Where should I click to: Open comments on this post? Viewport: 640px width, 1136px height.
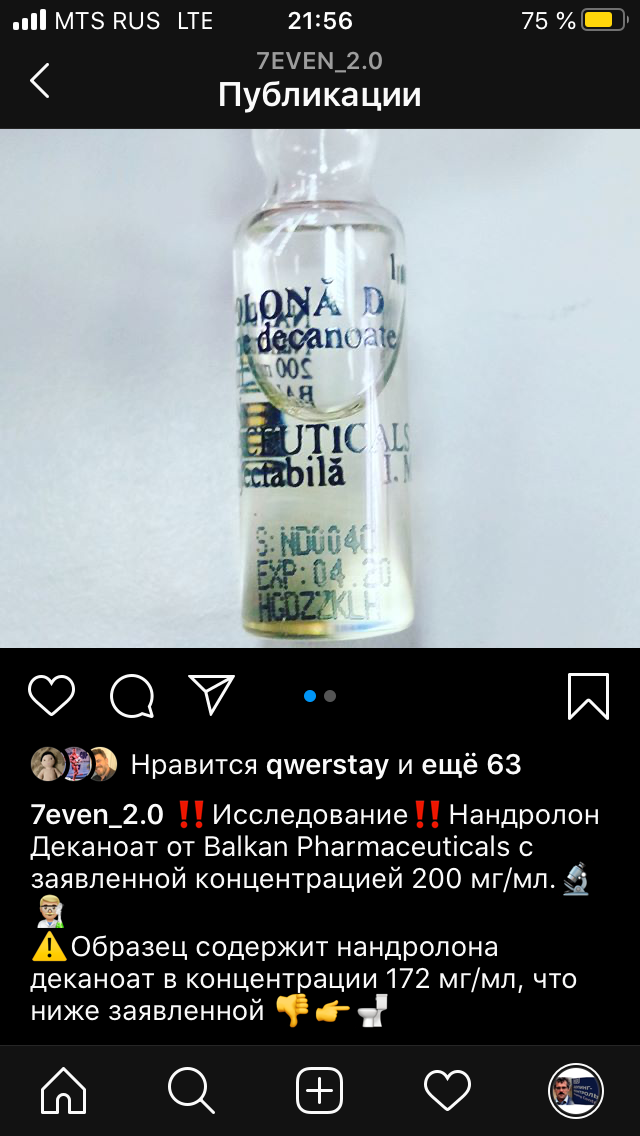point(131,695)
